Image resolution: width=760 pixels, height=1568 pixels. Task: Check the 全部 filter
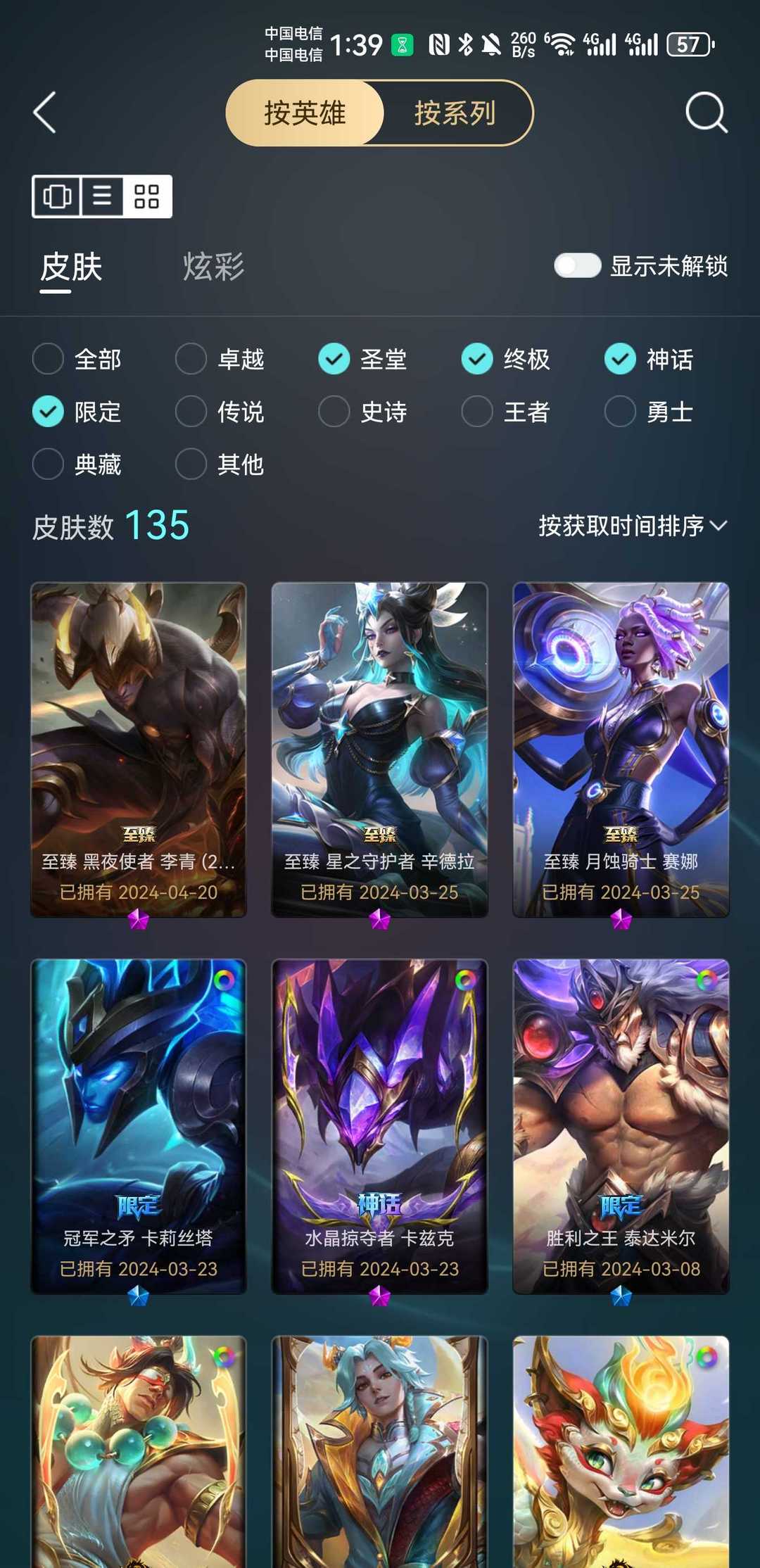coord(77,359)
